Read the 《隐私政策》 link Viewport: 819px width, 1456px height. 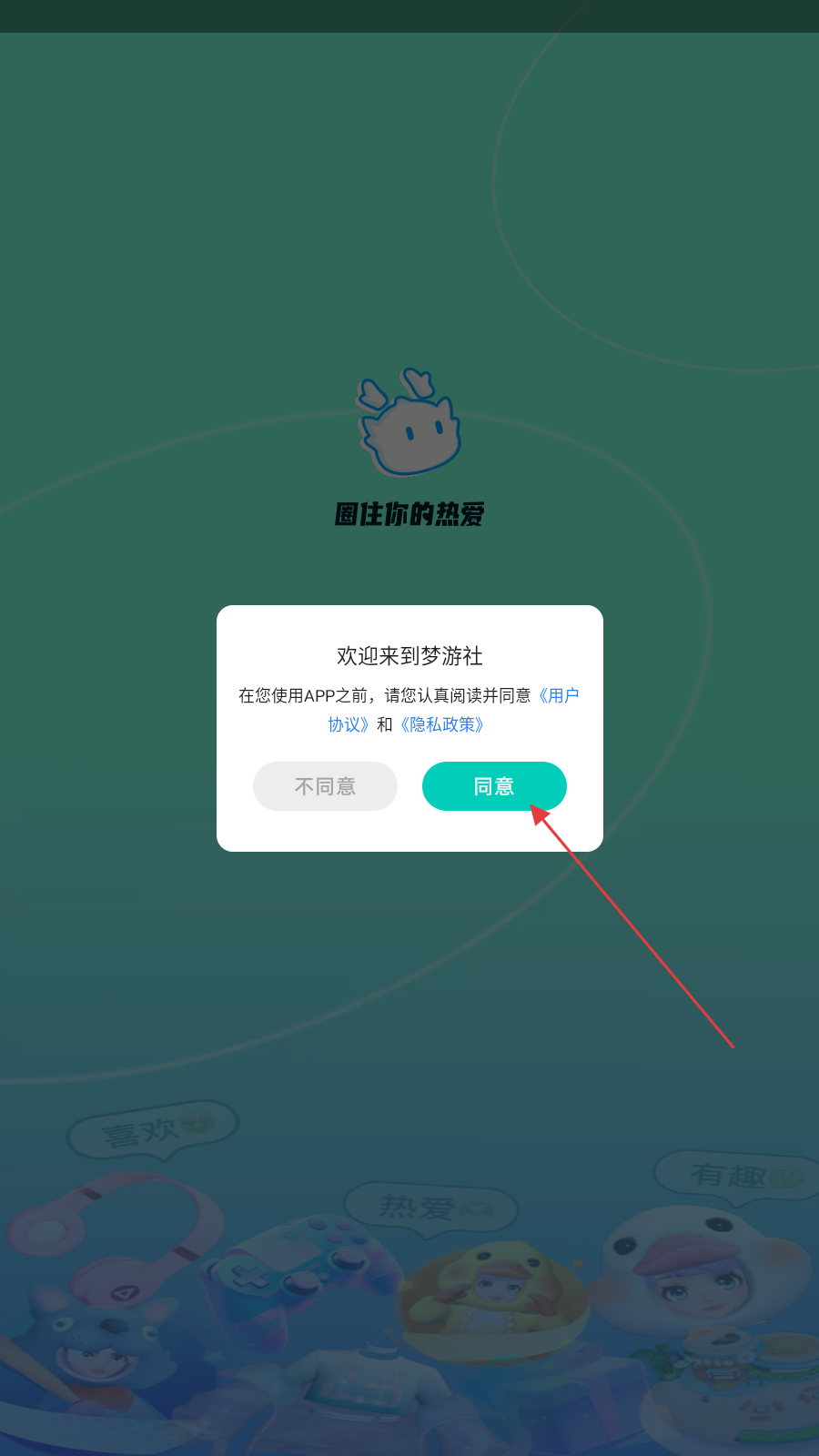point(442,724)
